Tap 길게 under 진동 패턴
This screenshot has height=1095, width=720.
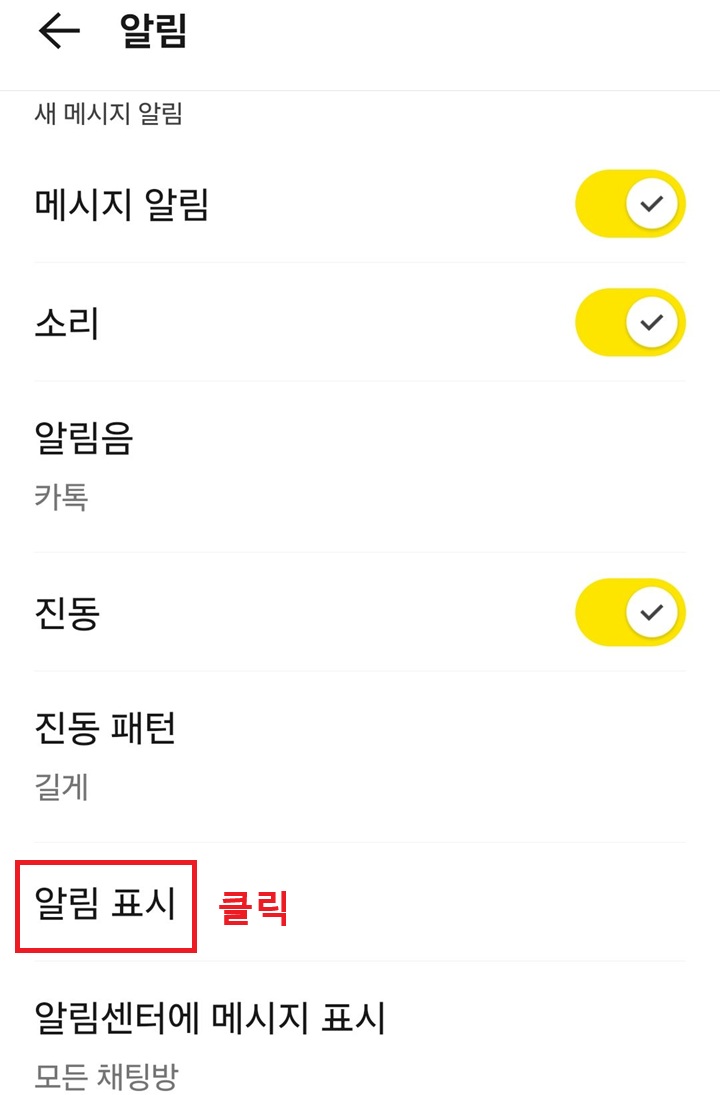(62, 787)
